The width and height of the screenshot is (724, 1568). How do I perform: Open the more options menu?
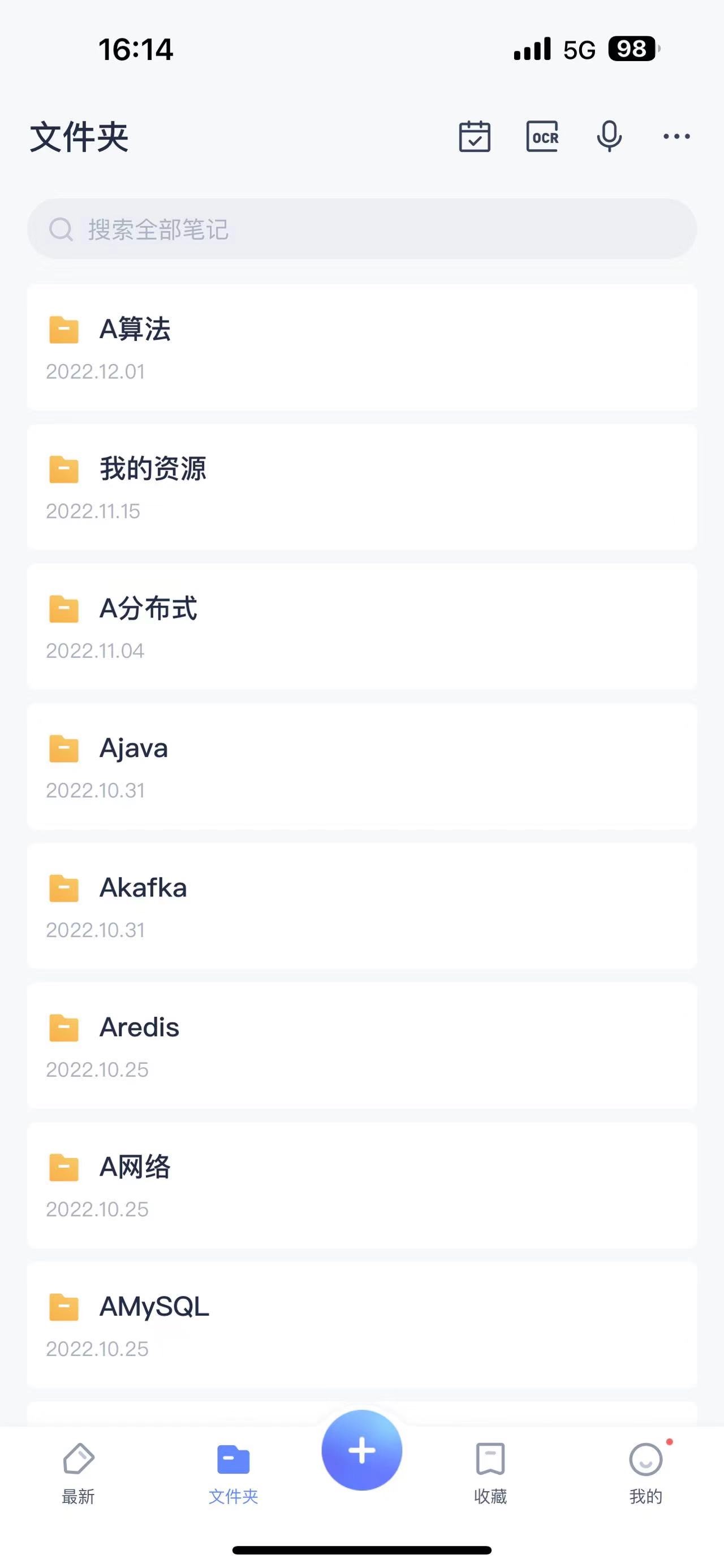(x=676, y=136)
